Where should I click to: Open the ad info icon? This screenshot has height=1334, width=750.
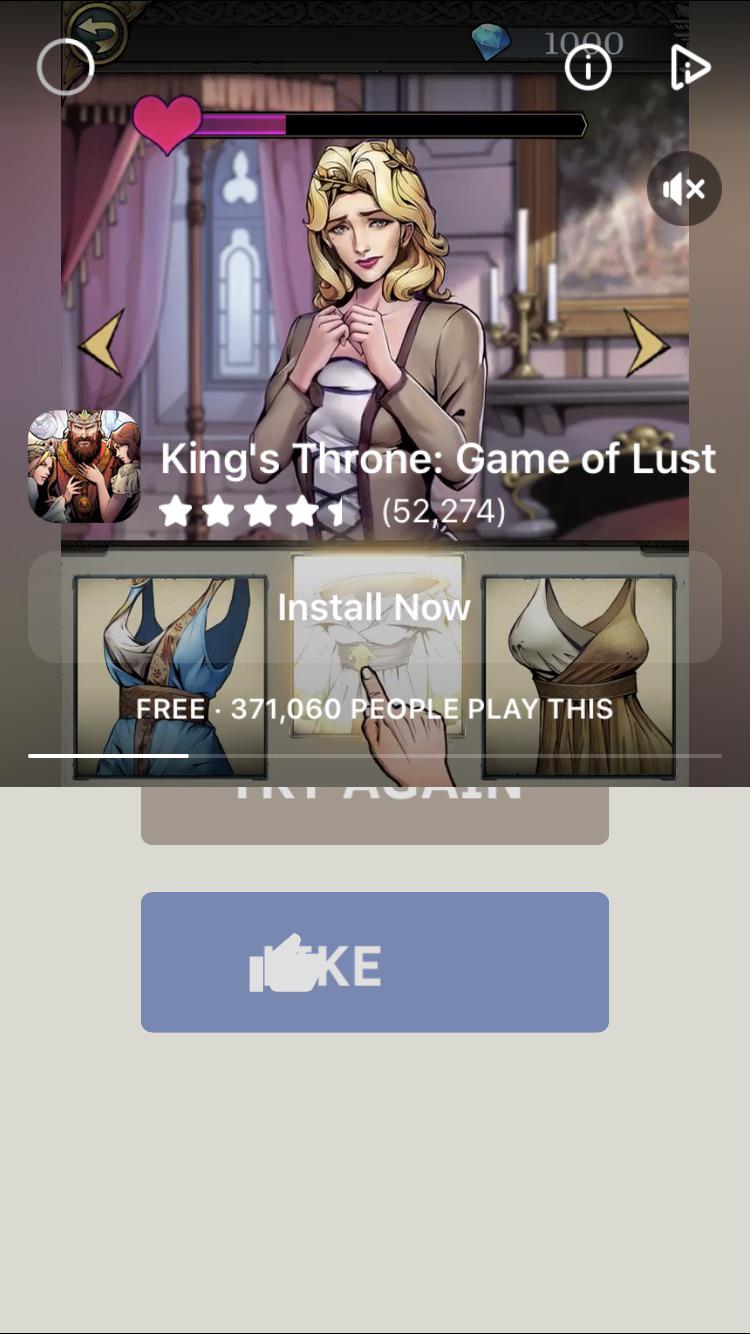pyautogui.click(x=588, y=68)
